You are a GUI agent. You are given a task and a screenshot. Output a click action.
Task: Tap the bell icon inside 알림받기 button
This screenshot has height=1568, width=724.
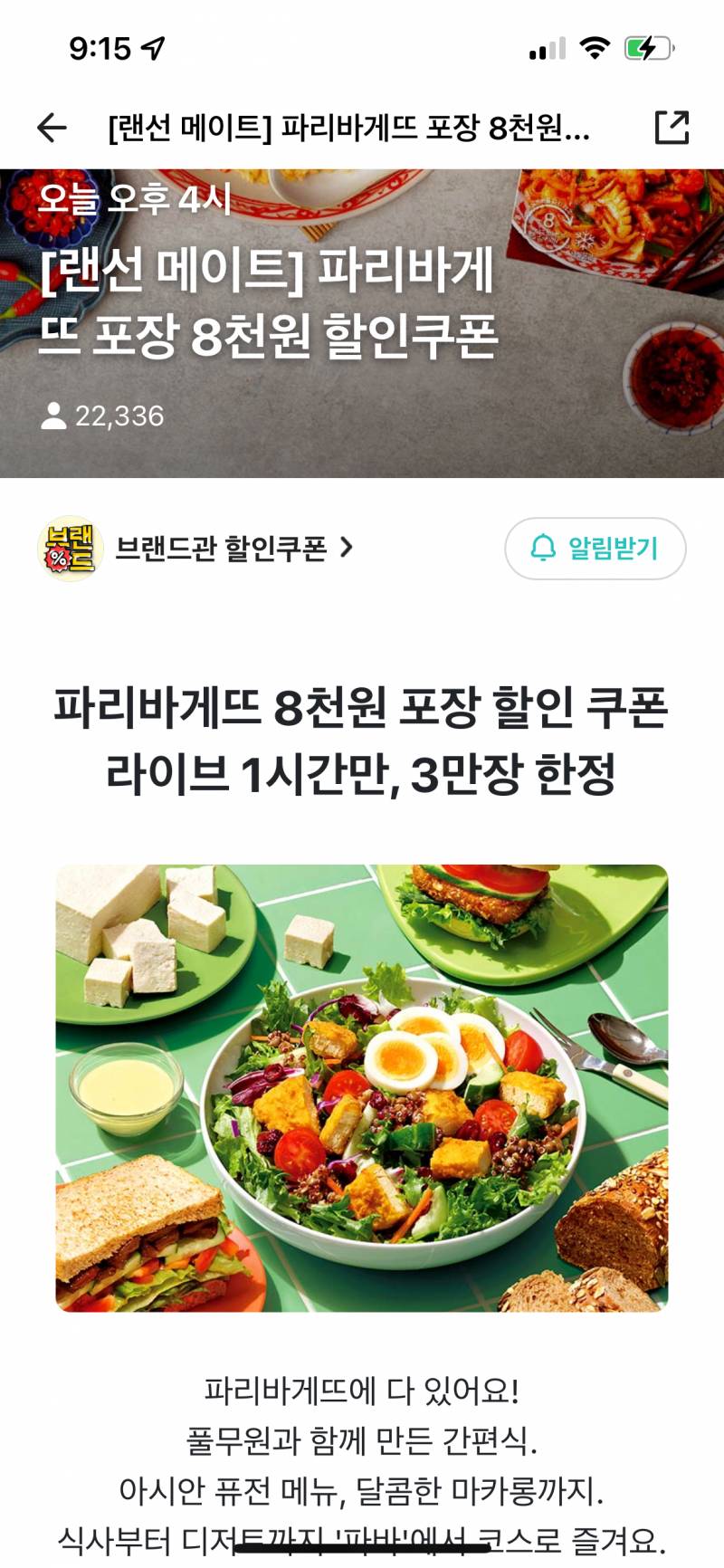point(546,545)
